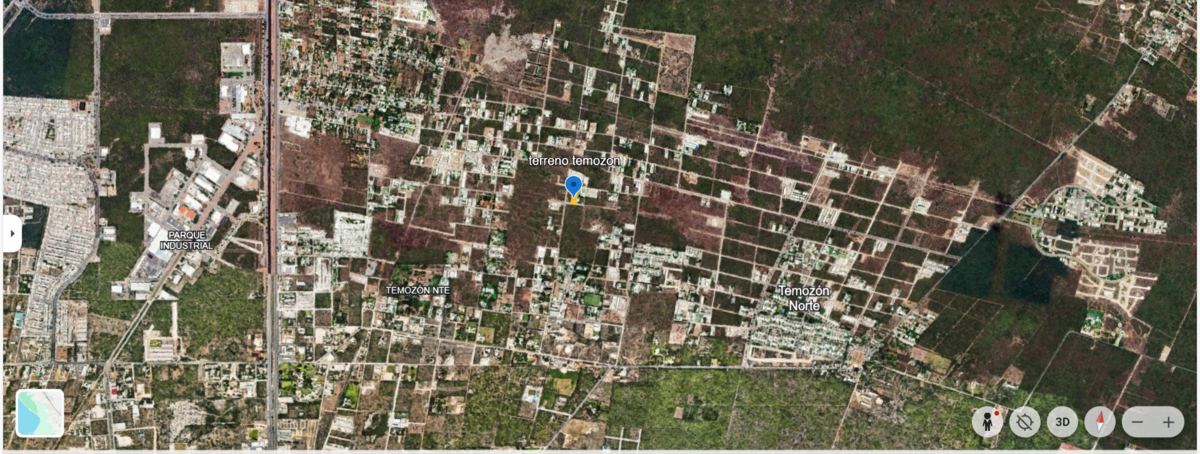This screenshot has width=1200, height=454.
Task: Open Street View with the pegman button
Action: [x=987, y=421]
